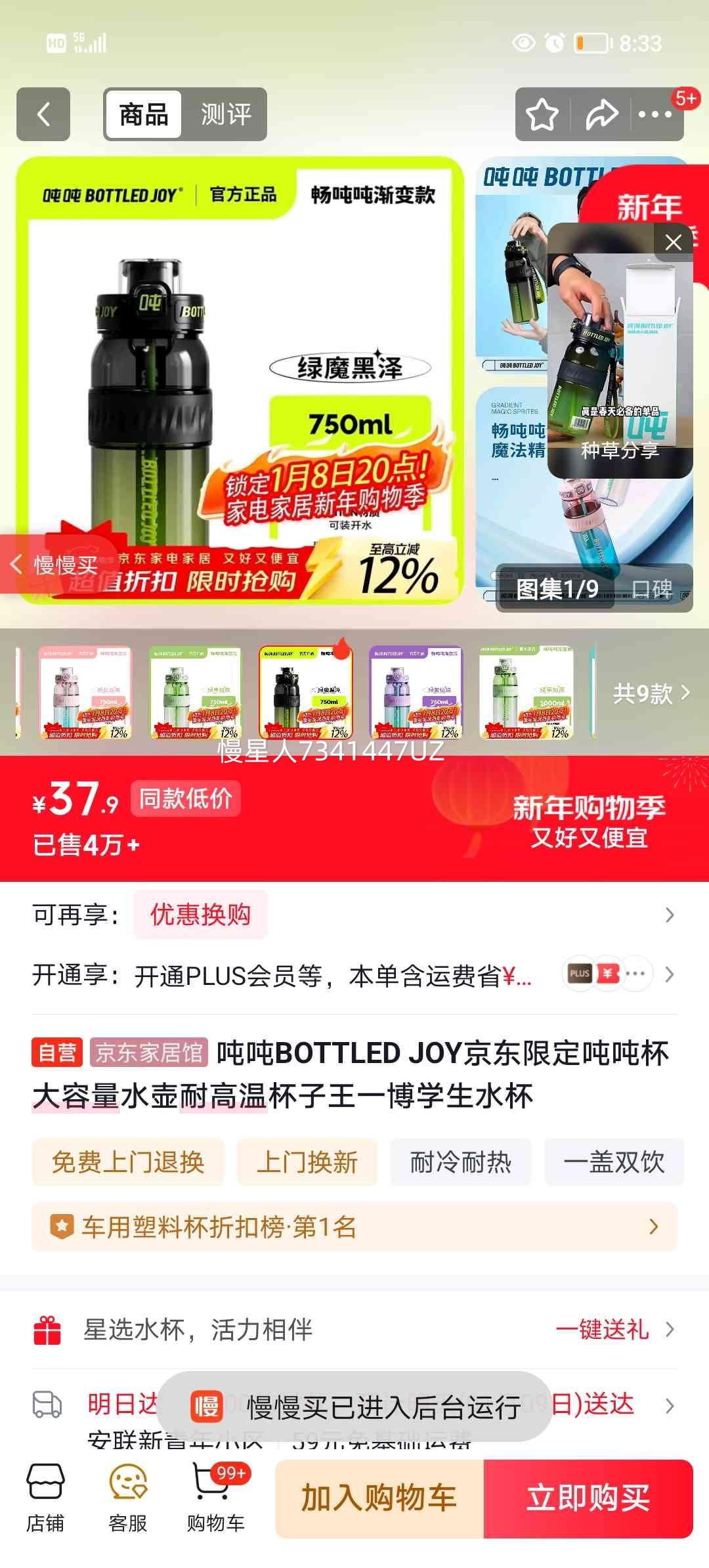This screenshot has height=1568, width=709.
Task: Open the more options icon showing 5+
Action: click(x=656, y=114)
